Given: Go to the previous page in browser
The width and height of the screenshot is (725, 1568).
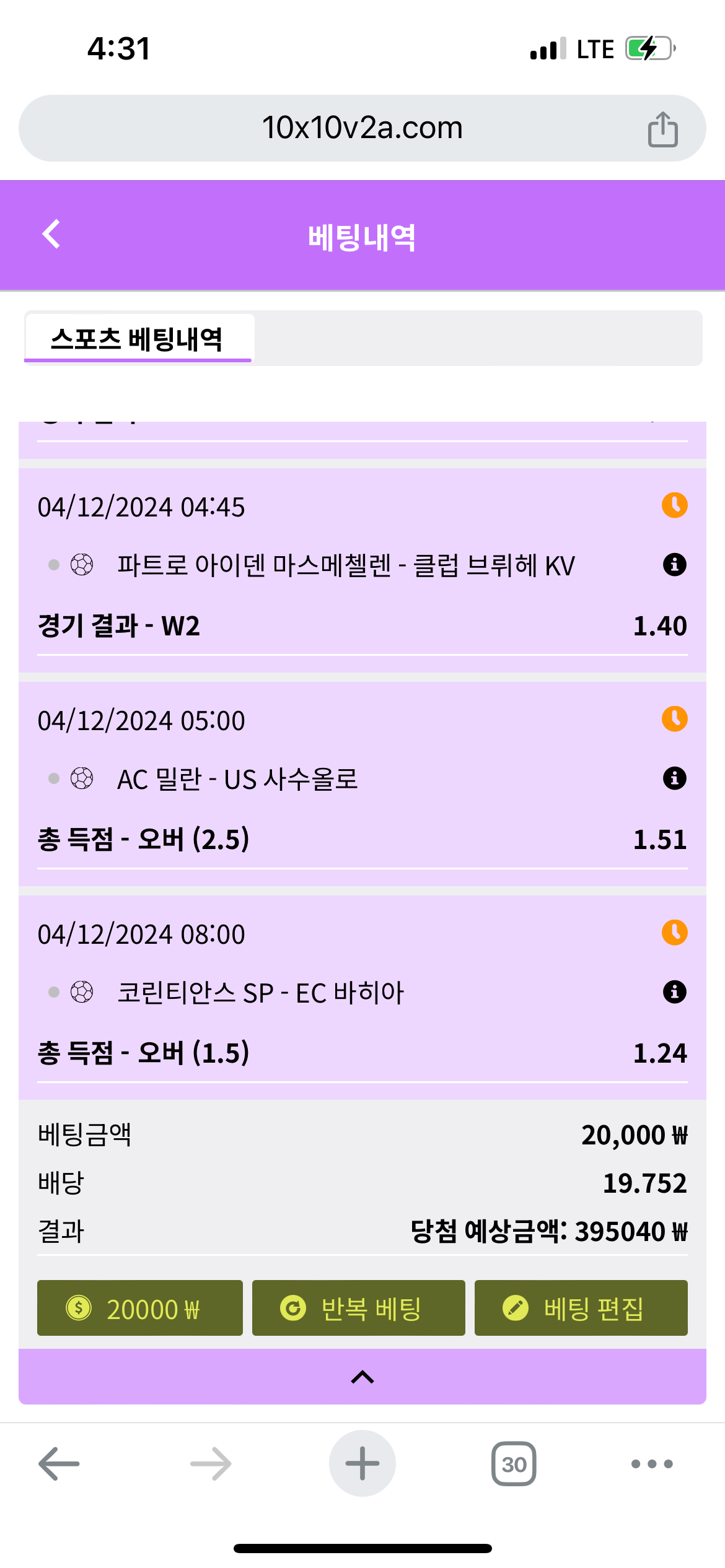Looking at the screenshot, I should coord(59,1464).
